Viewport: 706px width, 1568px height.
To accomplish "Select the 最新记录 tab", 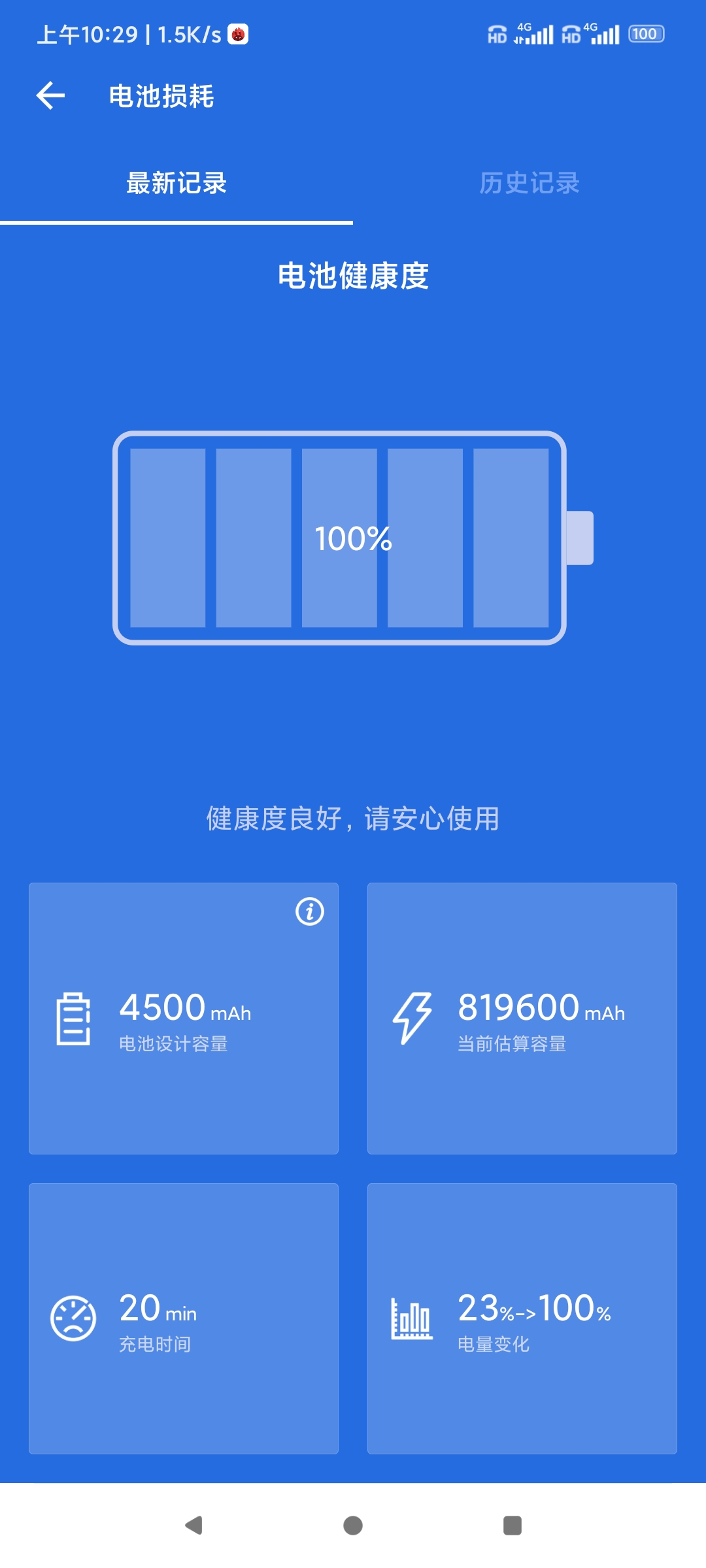I will 176,184.
